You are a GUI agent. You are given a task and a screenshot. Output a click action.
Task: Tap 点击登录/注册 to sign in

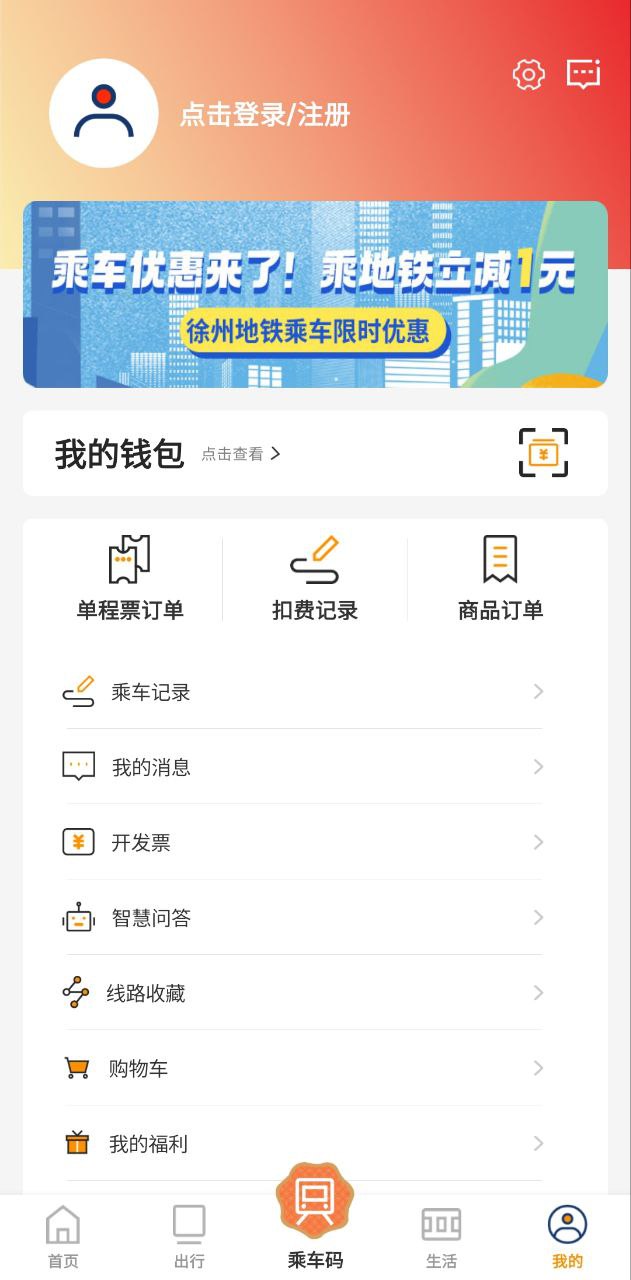point(265,115)
